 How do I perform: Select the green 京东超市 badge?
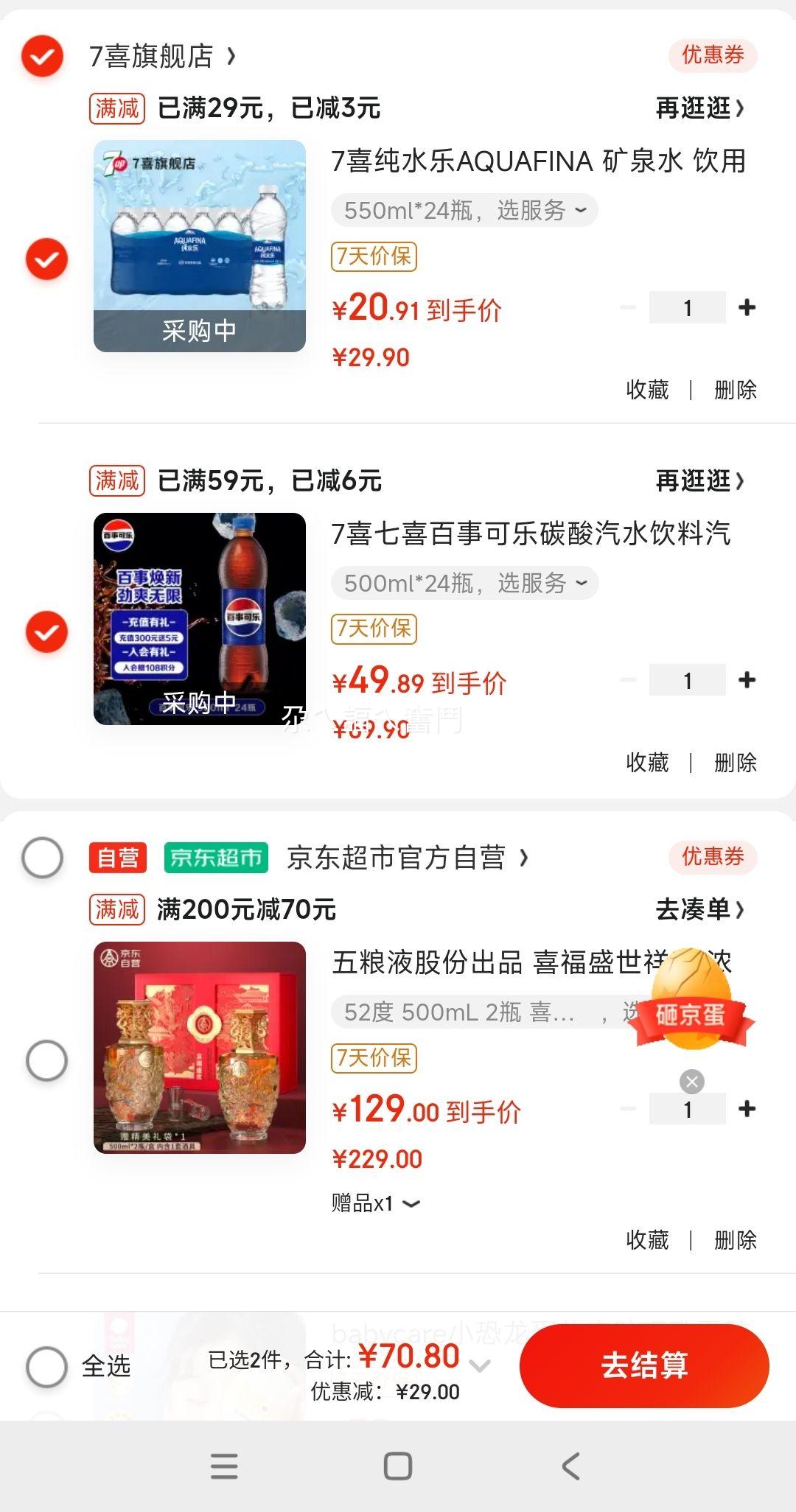[216, 858]
